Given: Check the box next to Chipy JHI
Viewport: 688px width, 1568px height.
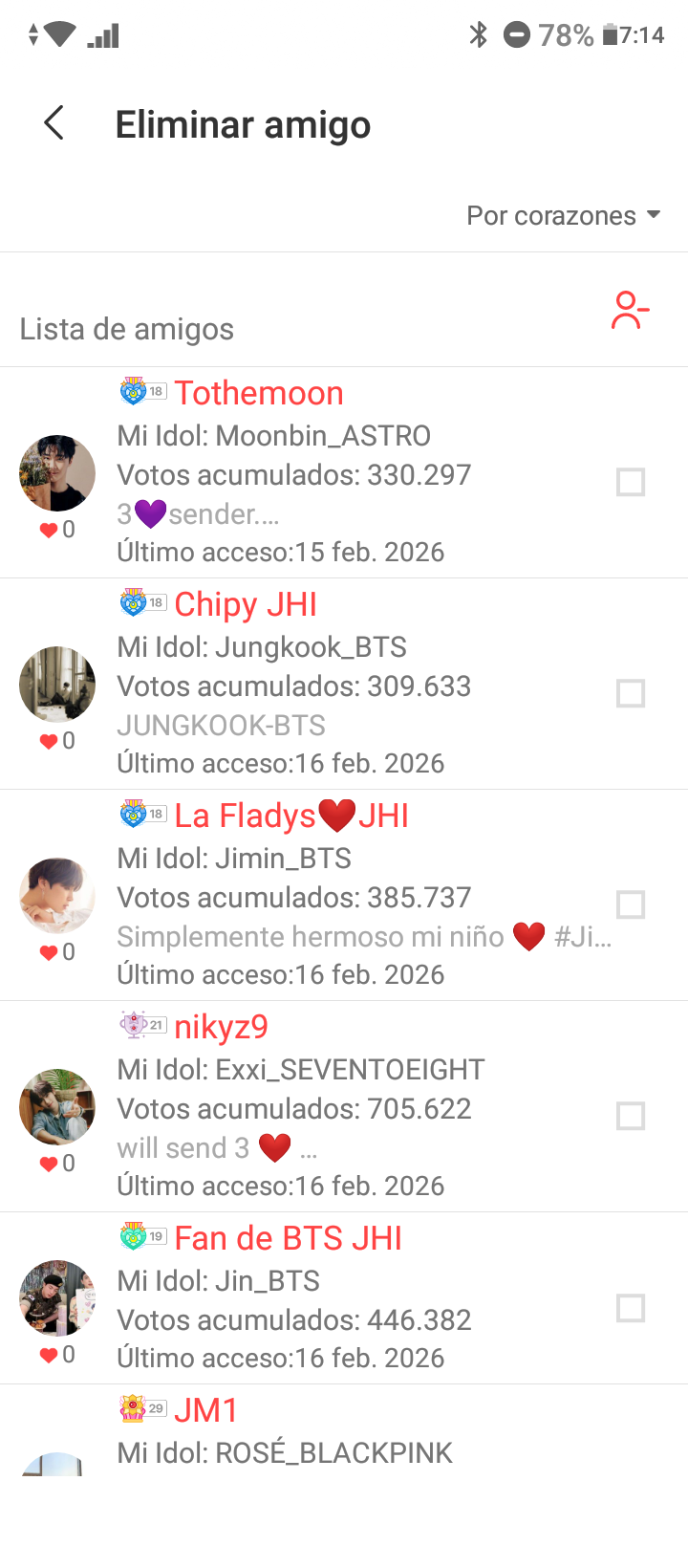Looking at the screenshot, I should click(631, 693).
